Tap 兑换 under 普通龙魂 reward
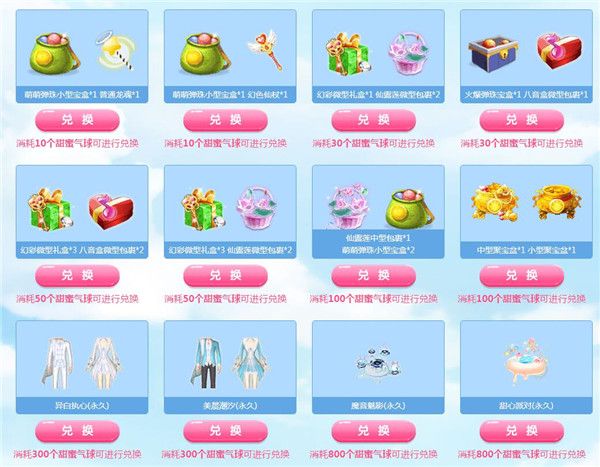600x467 pixels. (81, 120)
